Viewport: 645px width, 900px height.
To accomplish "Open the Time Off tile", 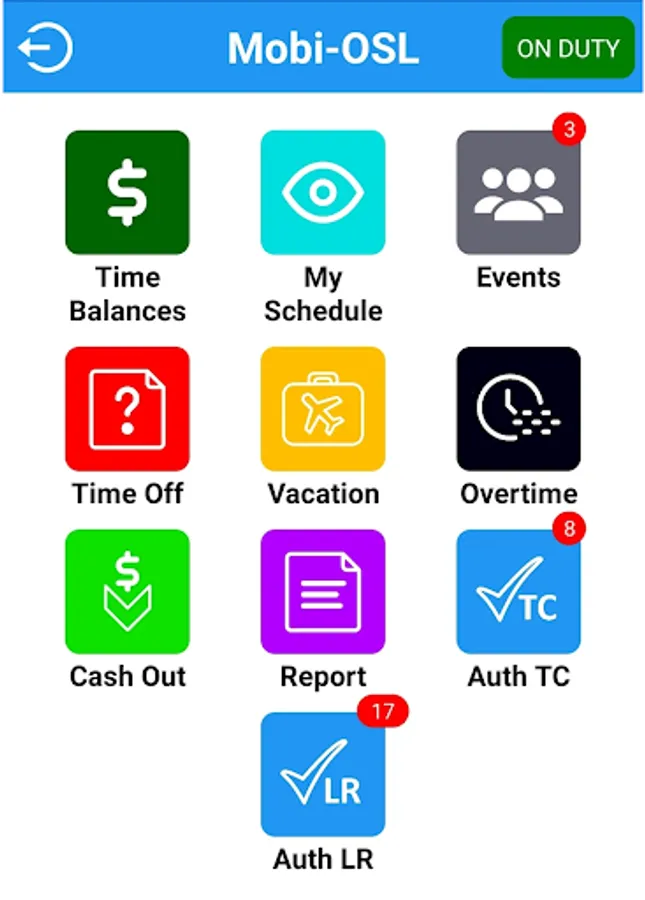I will (127, 409).
